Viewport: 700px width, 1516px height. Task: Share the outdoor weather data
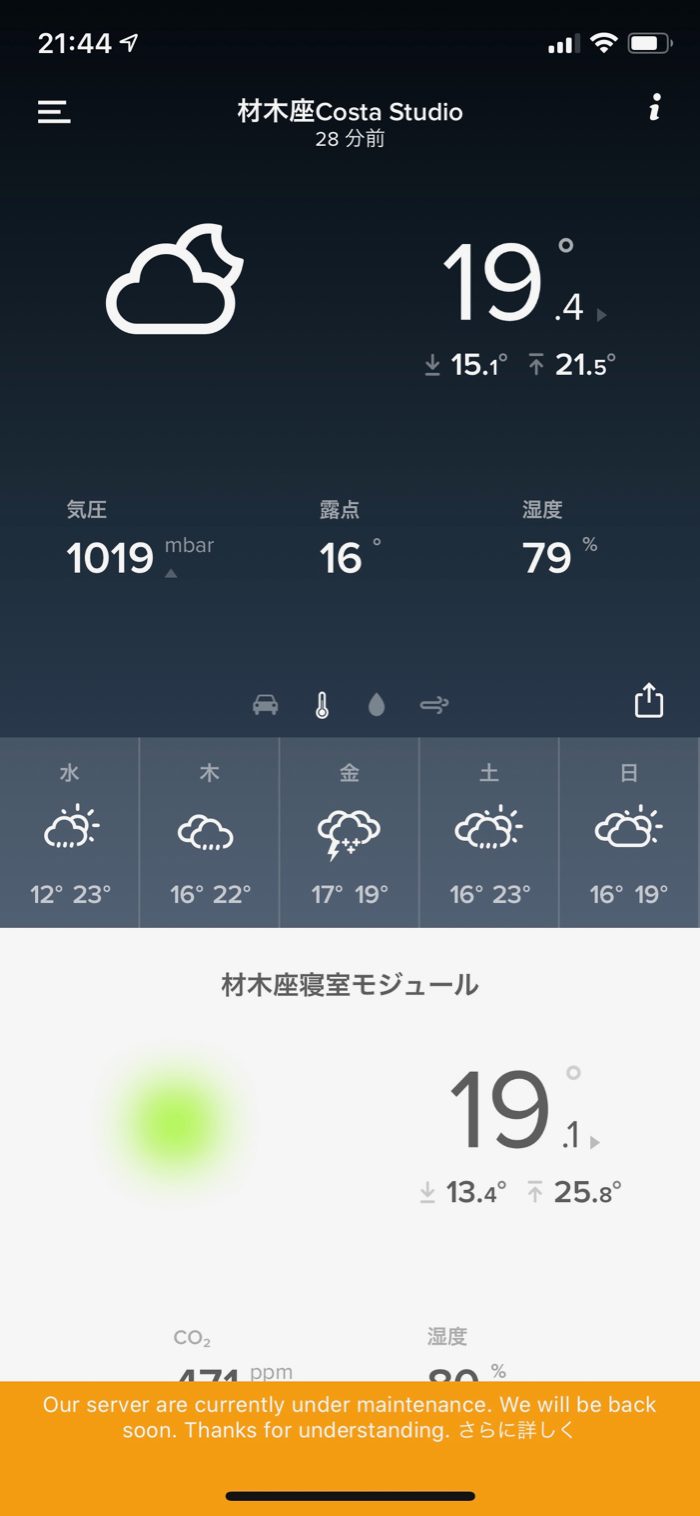click(x=649, y=700)
